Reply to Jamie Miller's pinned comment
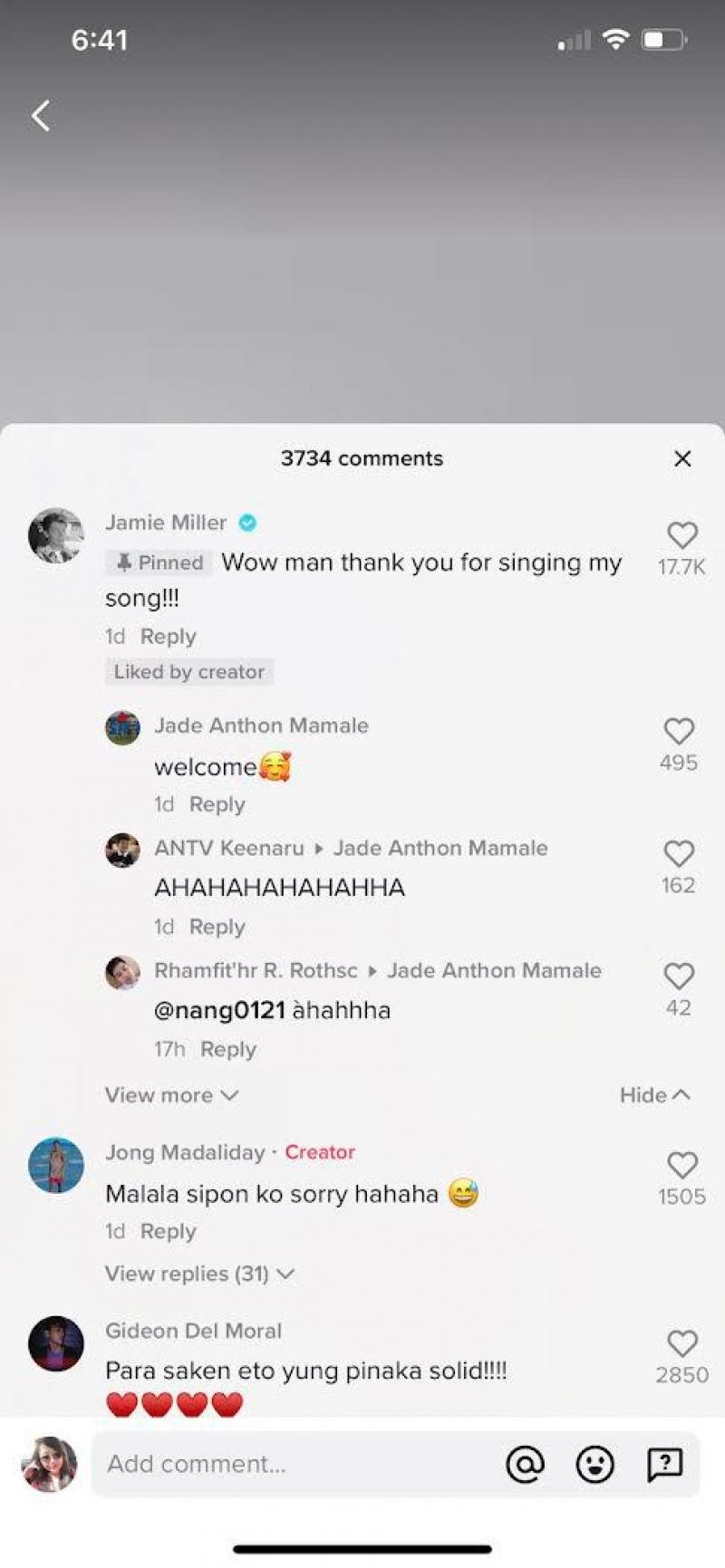The height and width of the screenshot is (1568, 725). pyautogui.click(x=168, y=637)
